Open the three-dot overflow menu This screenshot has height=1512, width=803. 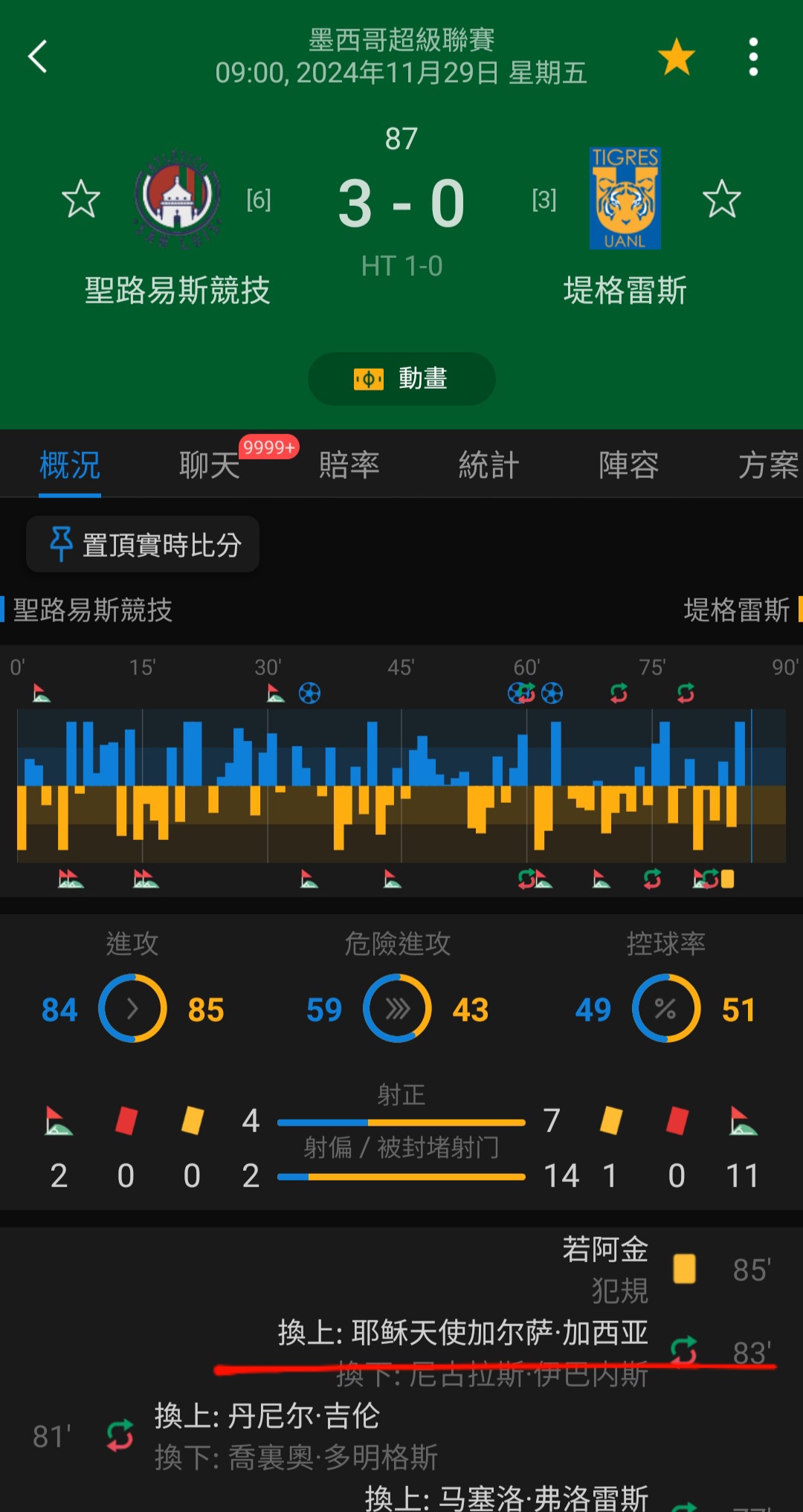click(753, 57)
